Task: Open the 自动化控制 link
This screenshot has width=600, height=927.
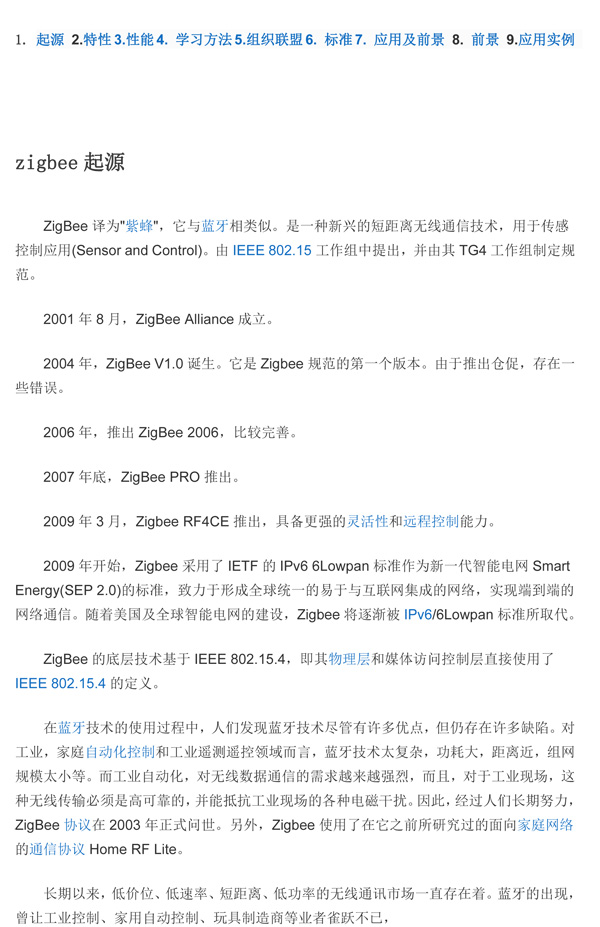Action: coord(120,751)
